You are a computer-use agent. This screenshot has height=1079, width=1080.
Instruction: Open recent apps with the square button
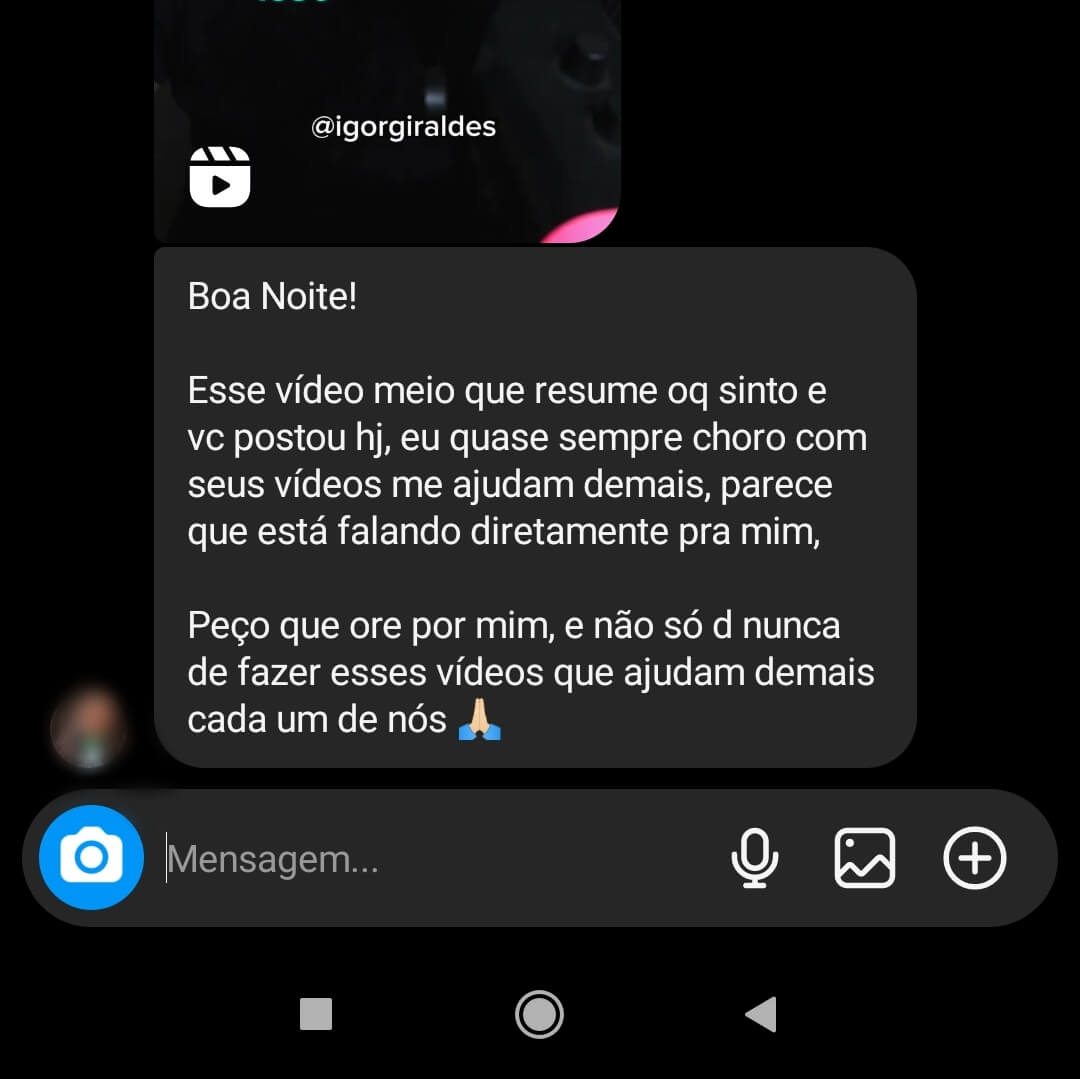[316, 1014]
